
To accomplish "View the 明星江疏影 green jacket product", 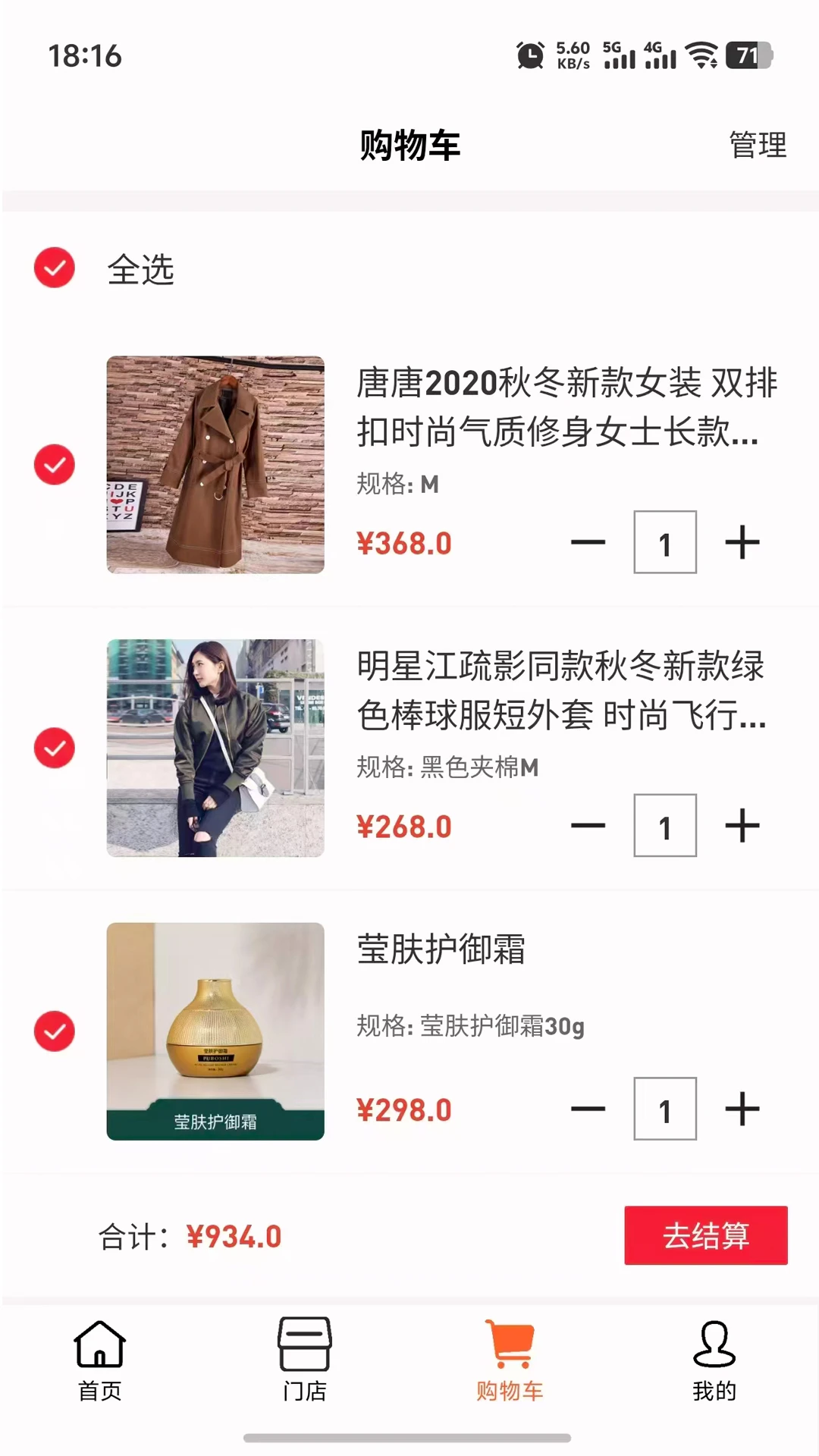I will (215, 748).
